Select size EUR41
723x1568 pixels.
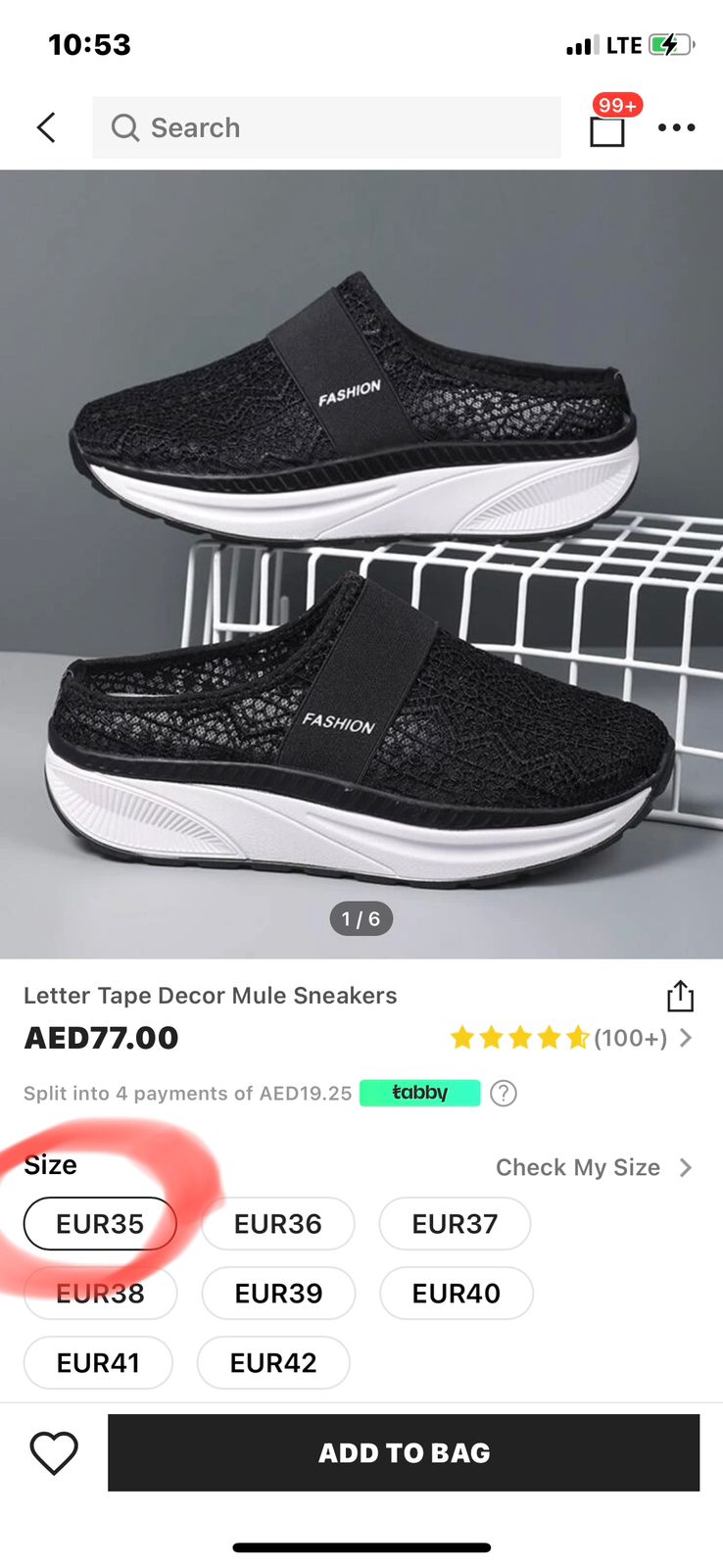pos(98,1363)
